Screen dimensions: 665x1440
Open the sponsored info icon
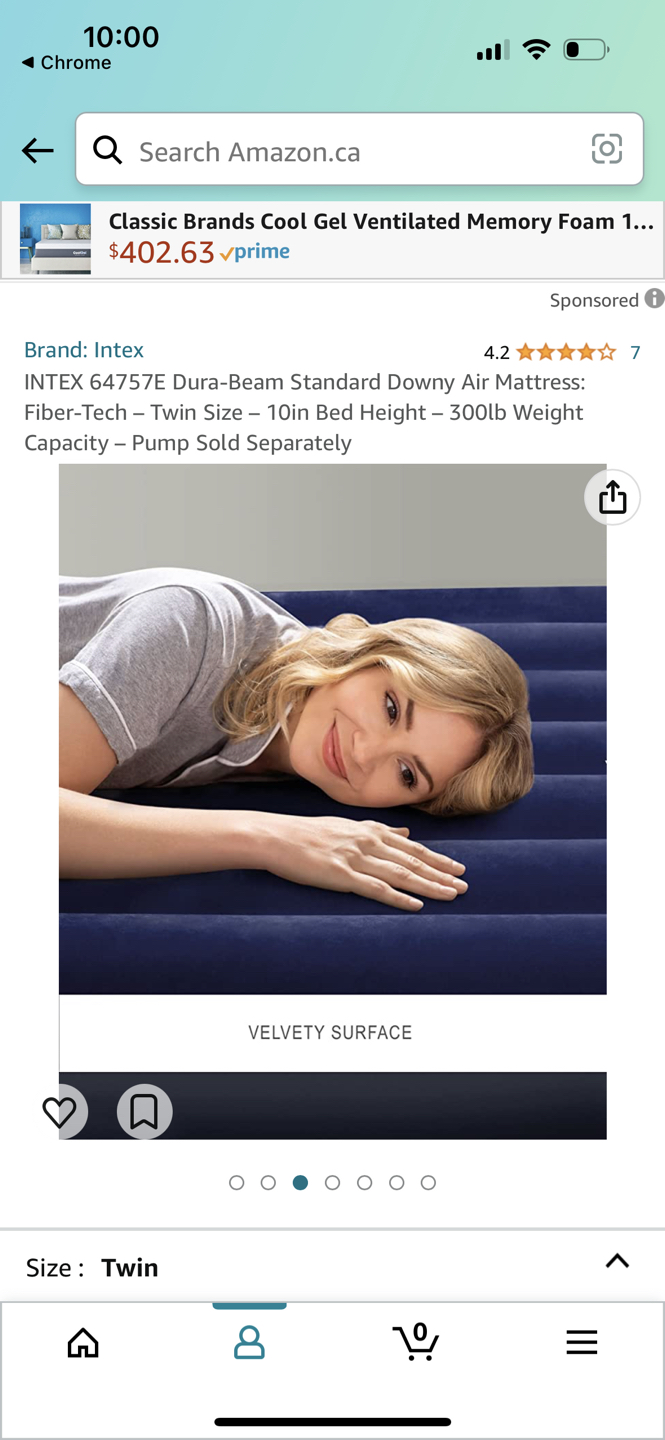coord(654,298)
